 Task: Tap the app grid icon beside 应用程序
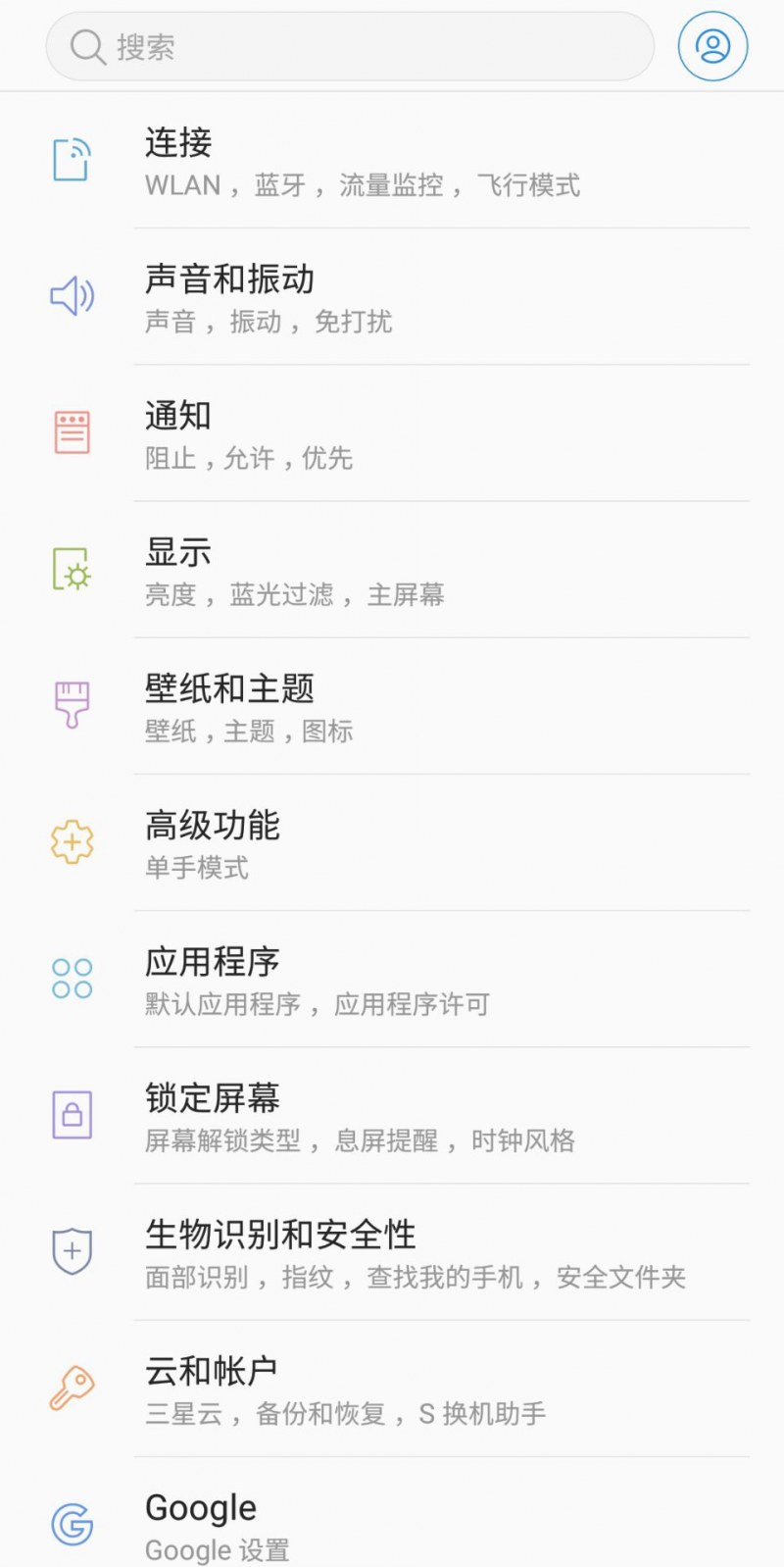[x=72, y=977]
